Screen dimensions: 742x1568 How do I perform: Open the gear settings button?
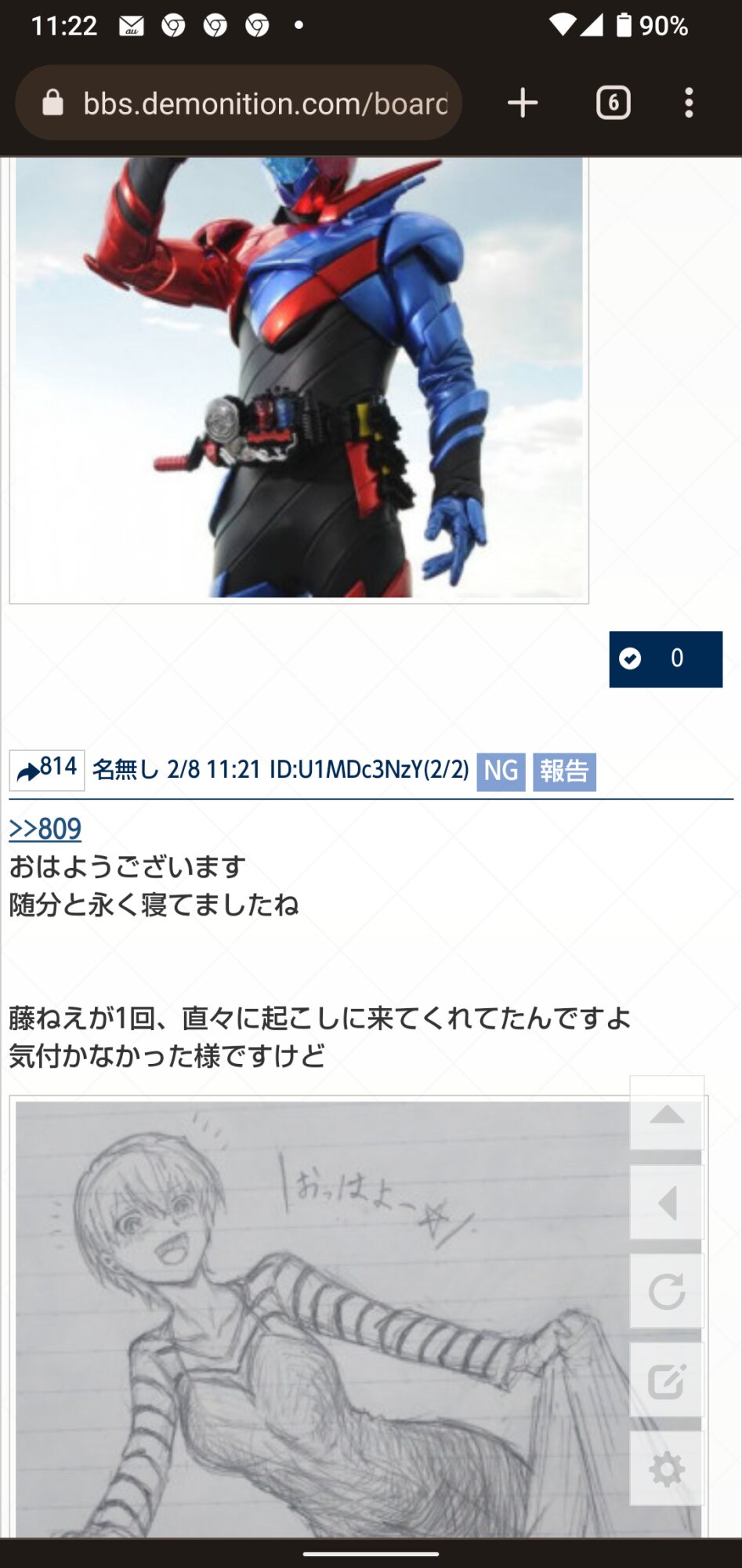(667, 1469)
